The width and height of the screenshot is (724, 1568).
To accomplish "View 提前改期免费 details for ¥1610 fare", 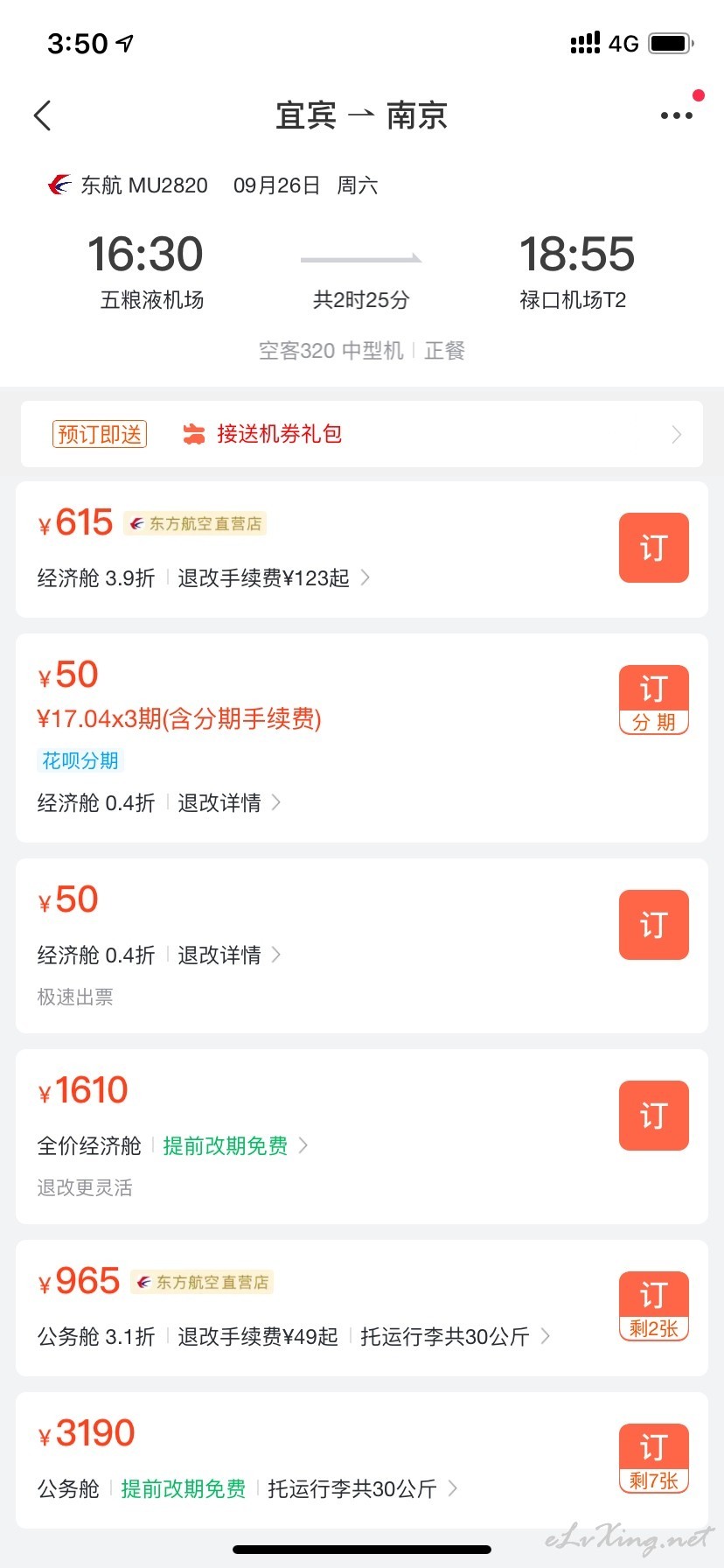I will 234,1145.
